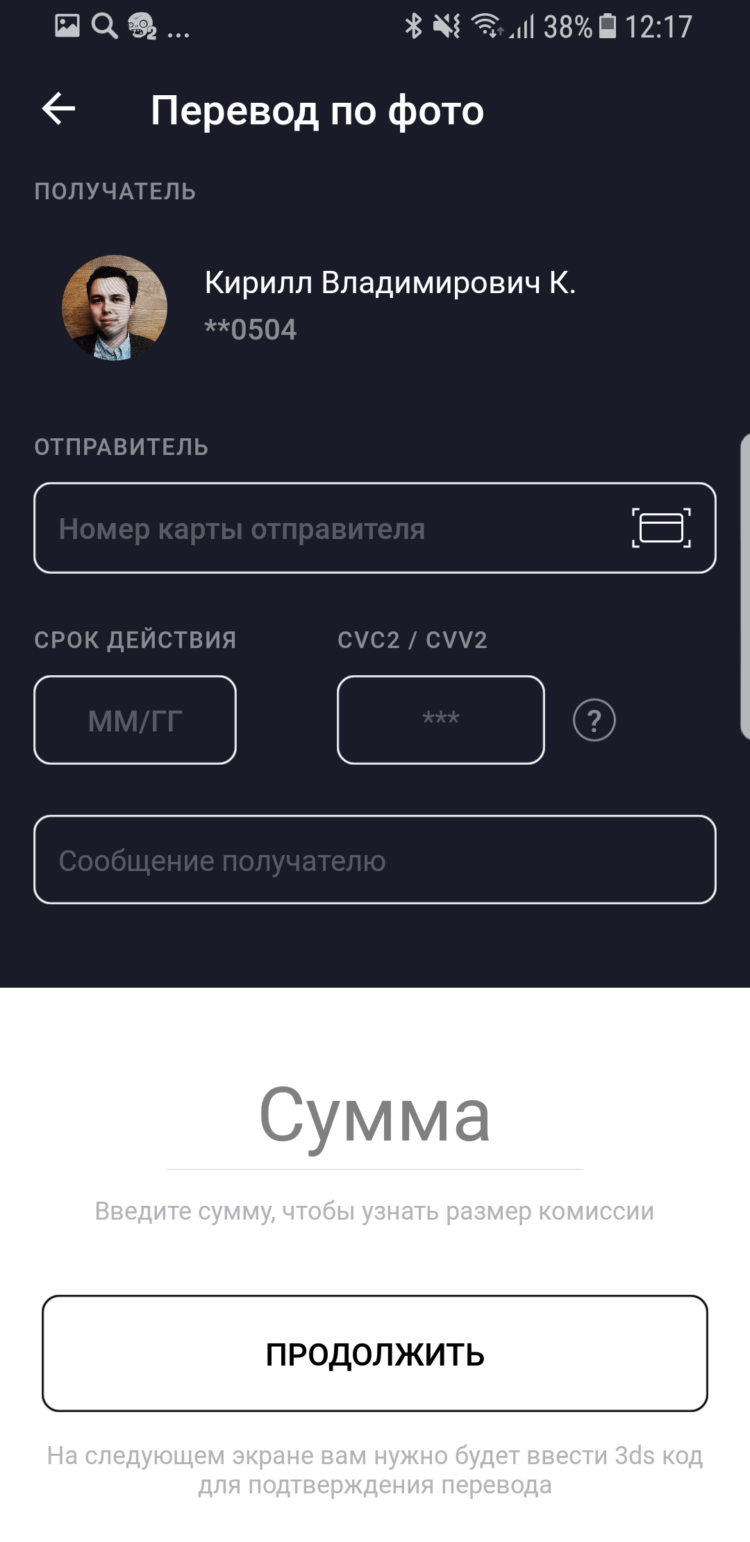Tap the question mark near CVC2 field
This screenshot has width=750, height=1542.
tap(594, 720)
